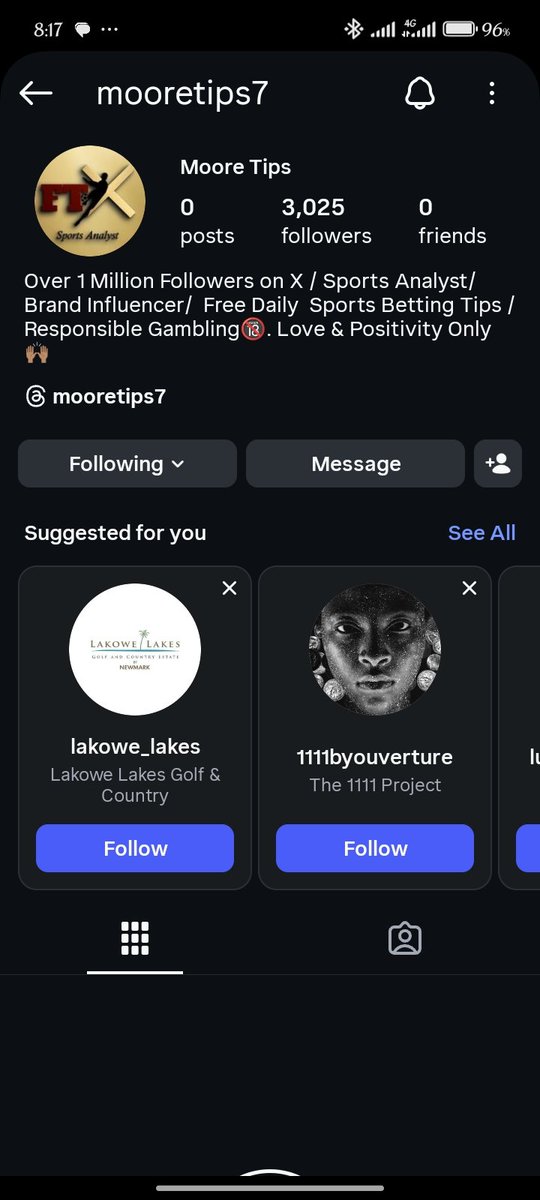Switch to the tagged photos tab
This screenshot has height=1200, width=540.
[x=405, y=938]
